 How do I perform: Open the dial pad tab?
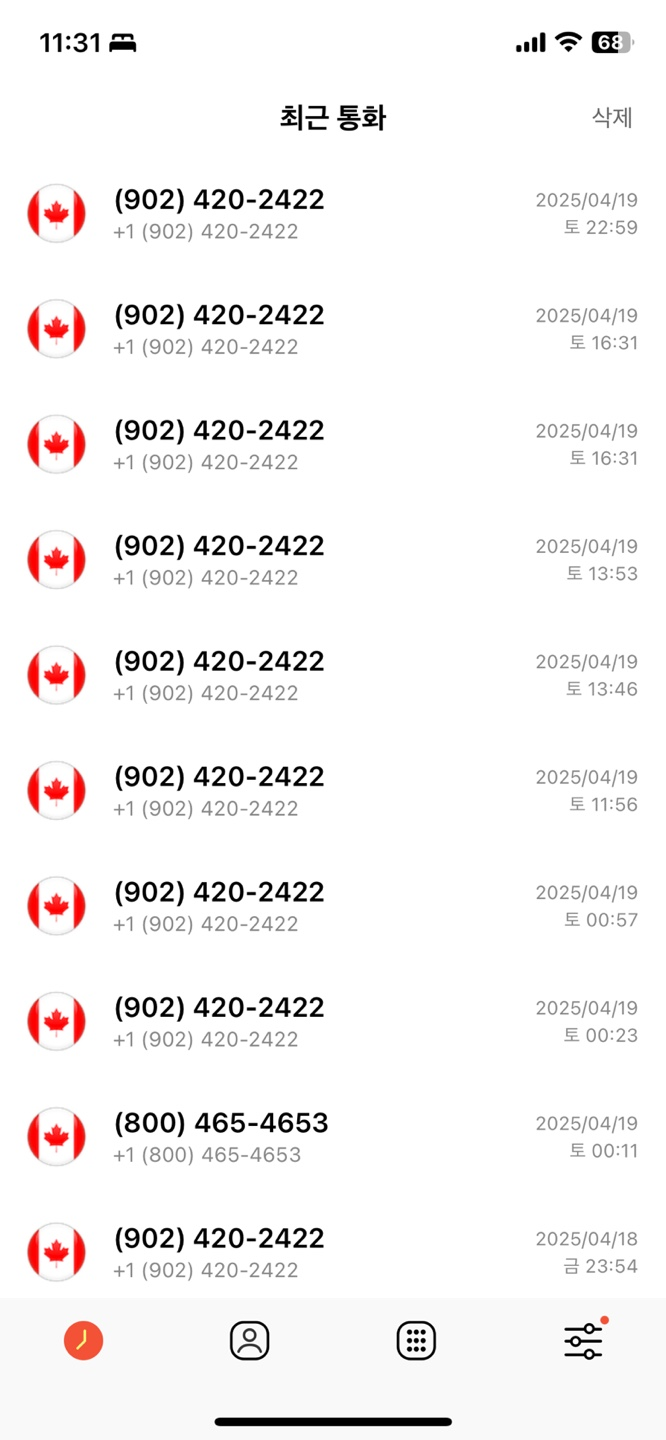416,1340
